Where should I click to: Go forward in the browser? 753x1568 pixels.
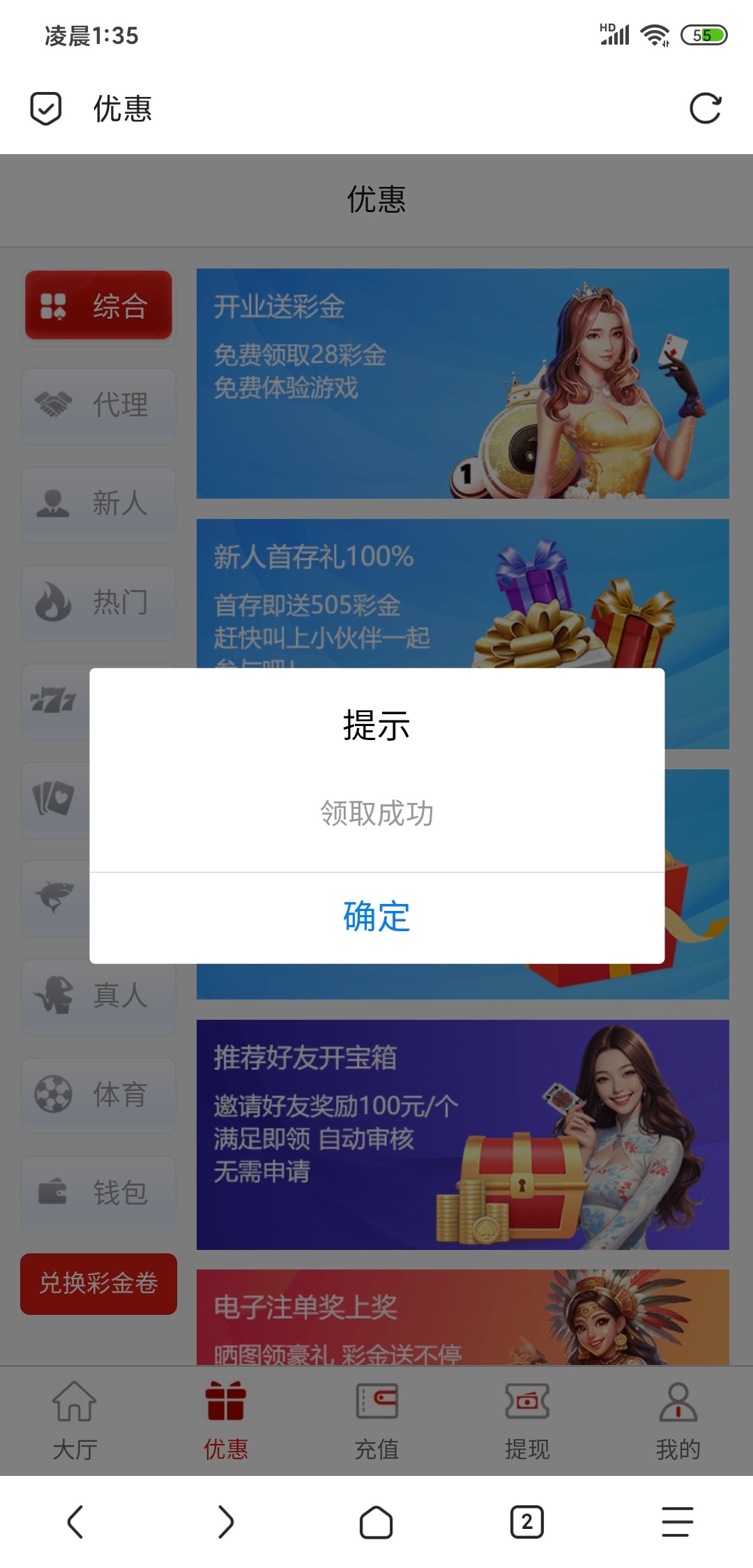pos(225,1521)
